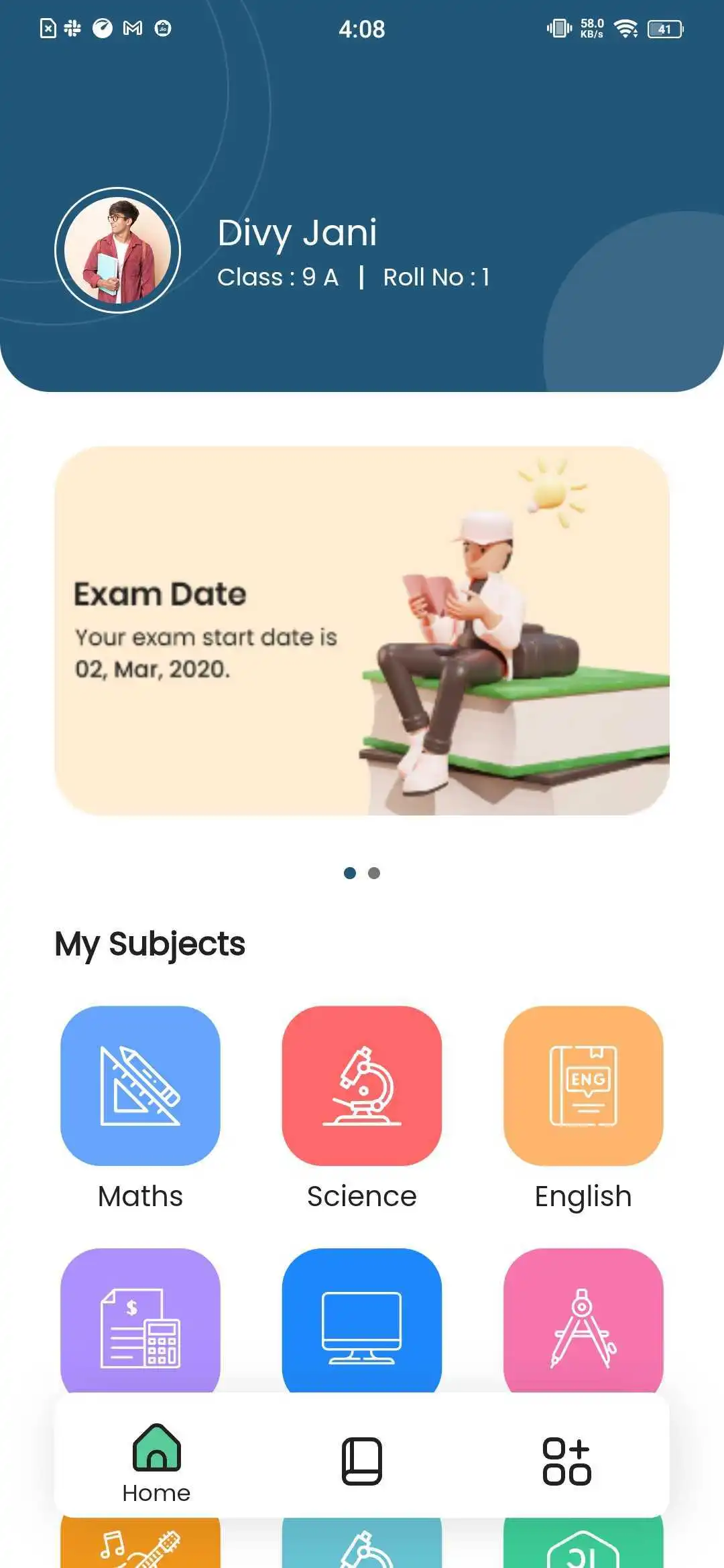The width and height of the screenshot is (724, 1568).
Task: Tap Divy Jani's profile picture
Action: point(118,250)
